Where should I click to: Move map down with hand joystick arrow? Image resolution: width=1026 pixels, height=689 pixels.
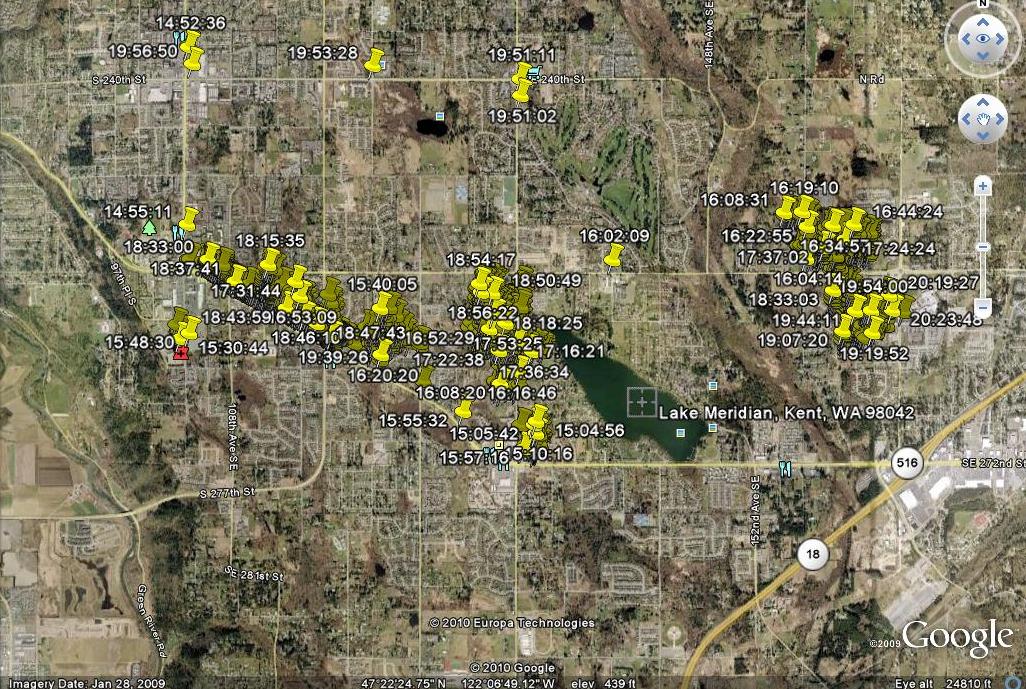pyautogui.click(x=984, y=137)
